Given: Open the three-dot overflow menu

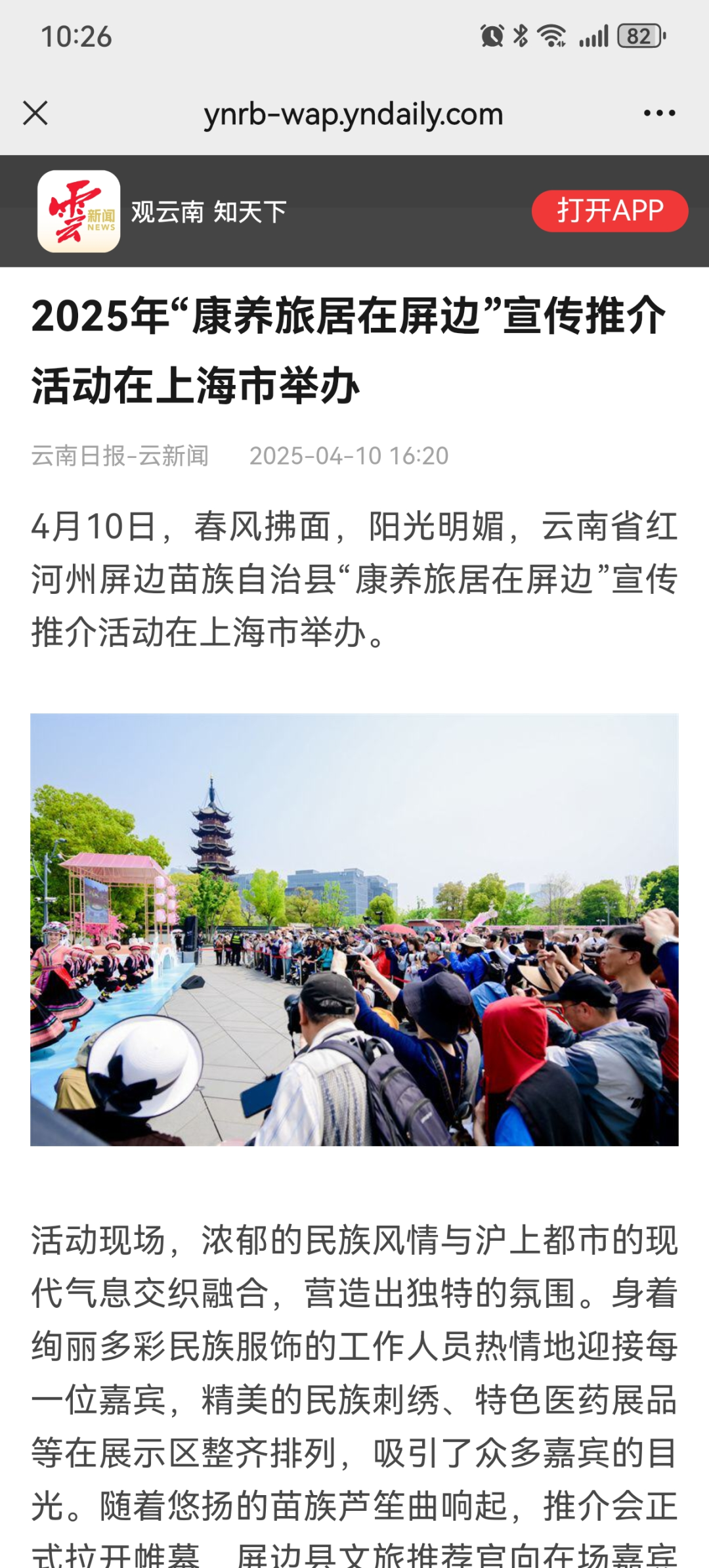Looking at the screenshot, I should [659, 113].
